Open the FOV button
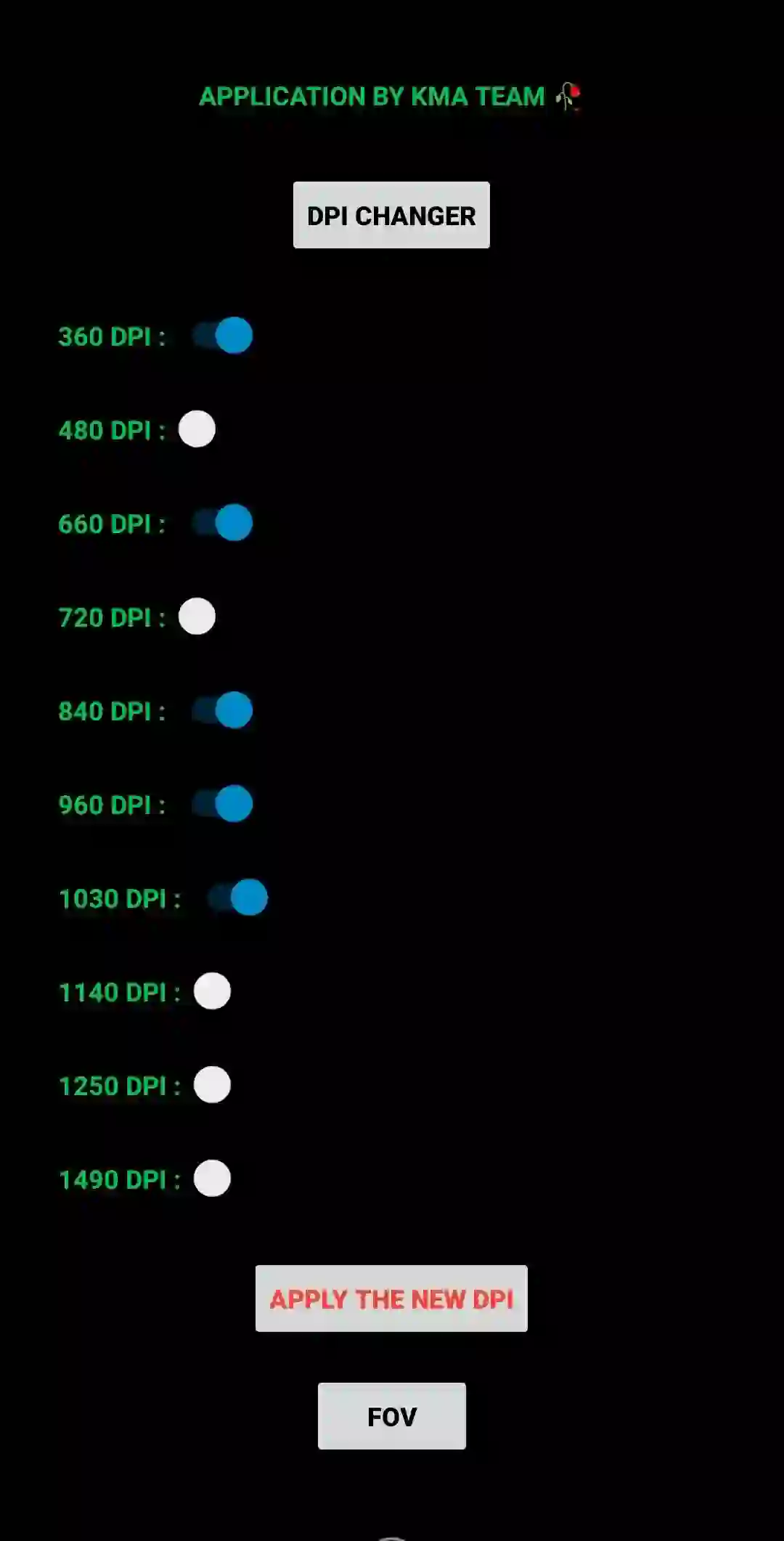784x1541 pixels. 392,1416
